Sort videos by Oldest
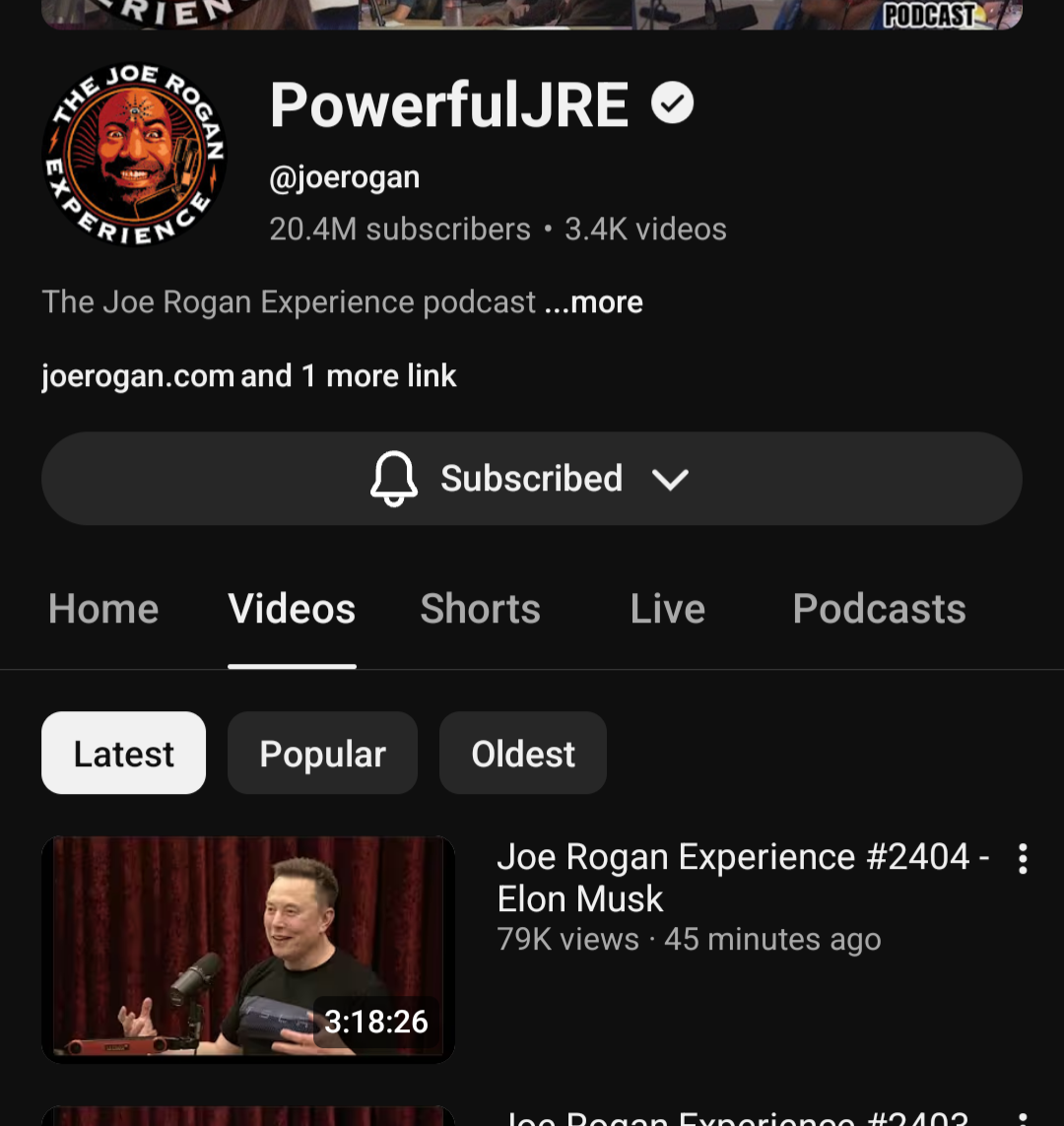This screenshot has height=1126, width=1064. 522,754
